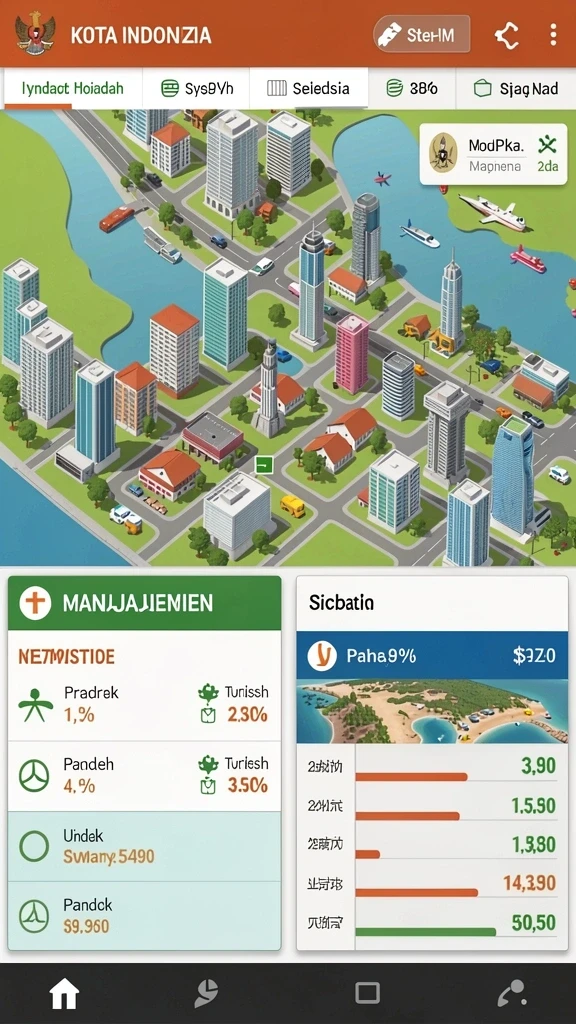Image resolution: width=576 pixels, height=1024 pixels.
Task: Switch to the 3B6 tab
Action: (x=412, y=89)
